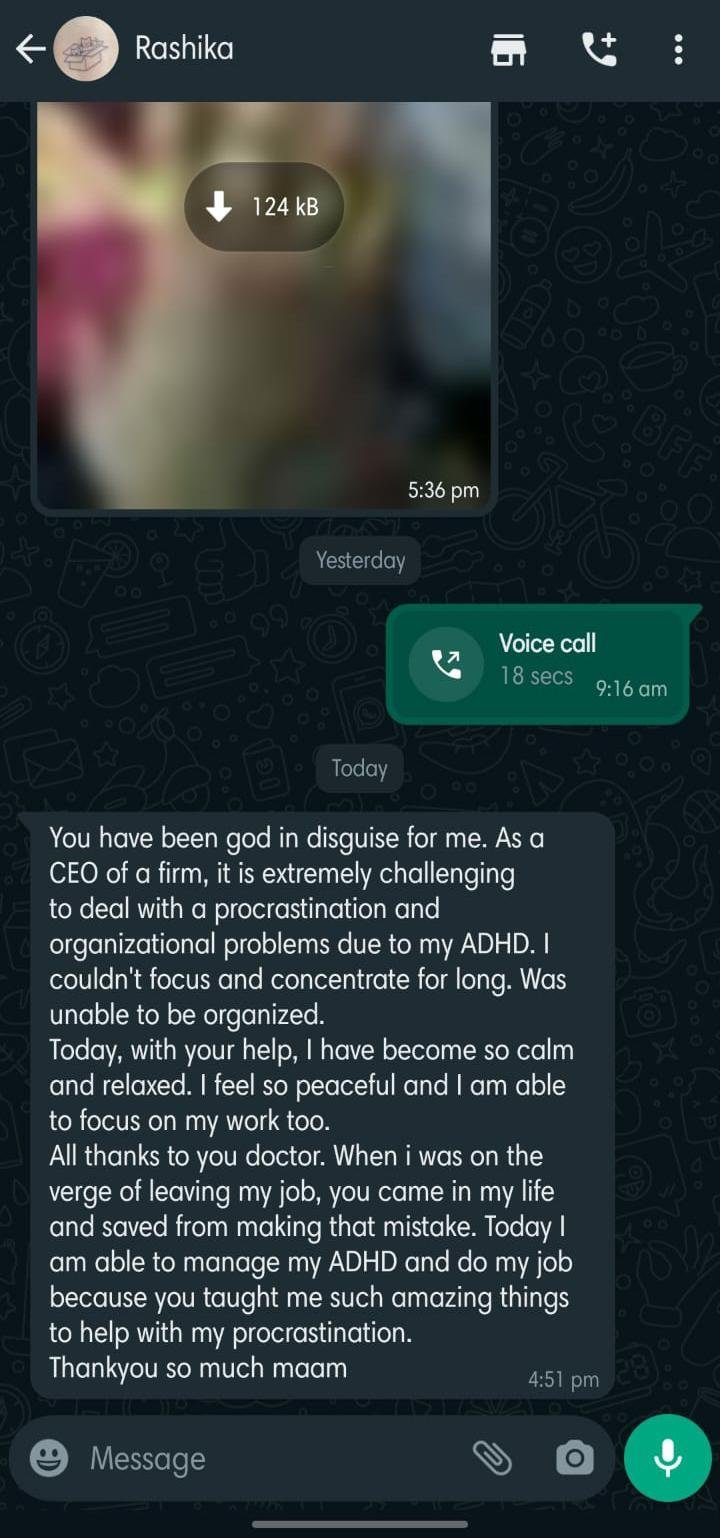
Task: Attach a file with the paperclip
Action: coord(492,1458)
